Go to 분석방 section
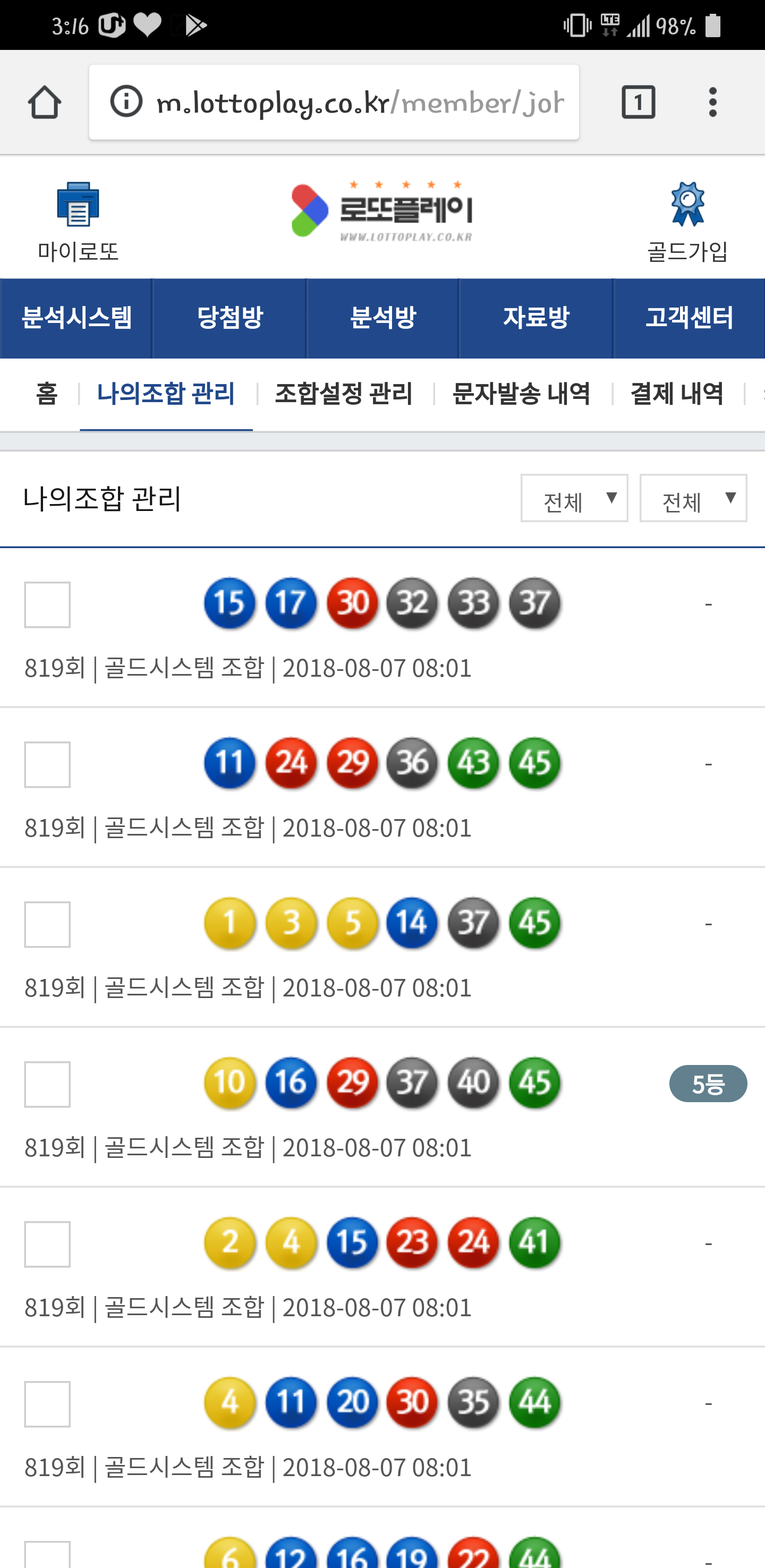 pyautogui.click(x=383, y=318)
